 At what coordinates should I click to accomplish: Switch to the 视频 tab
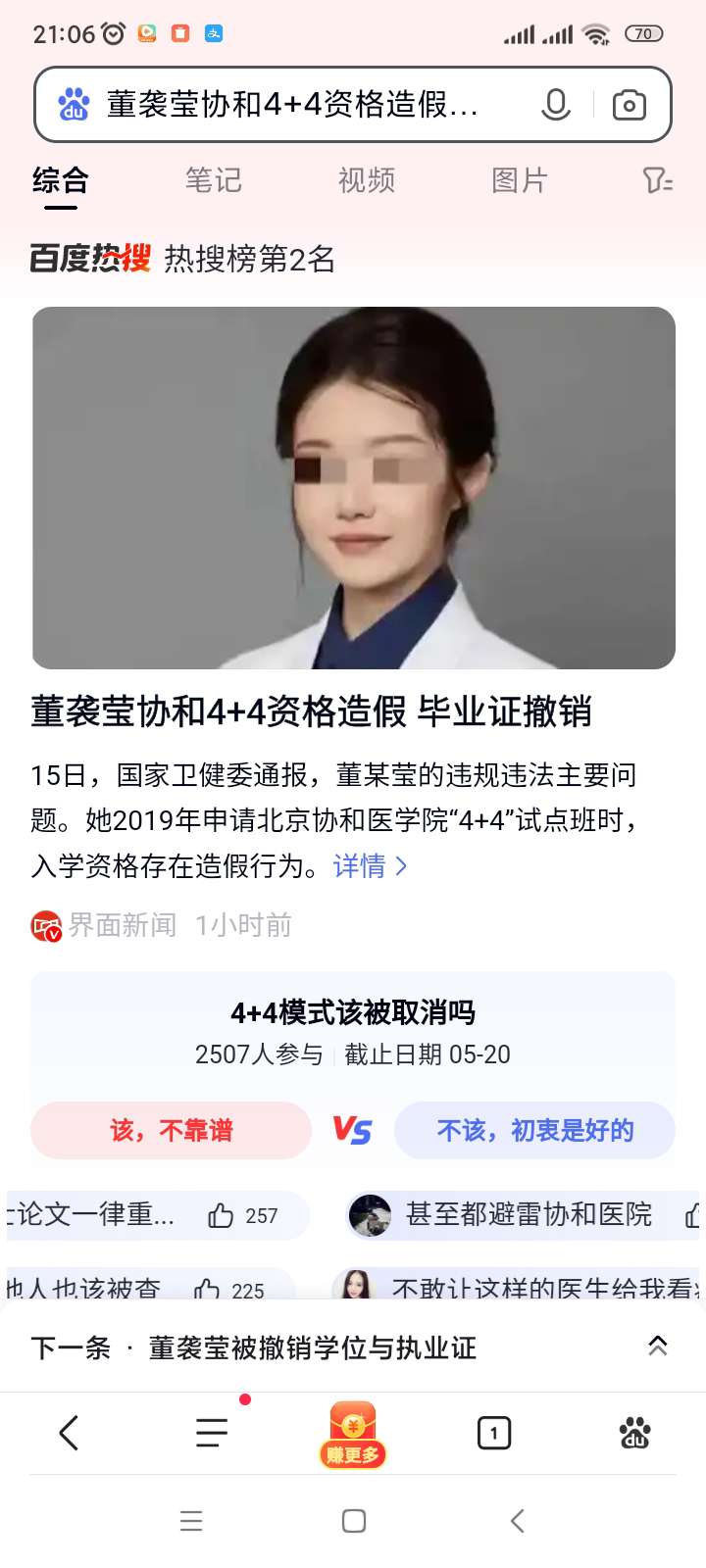coord(366,180)
